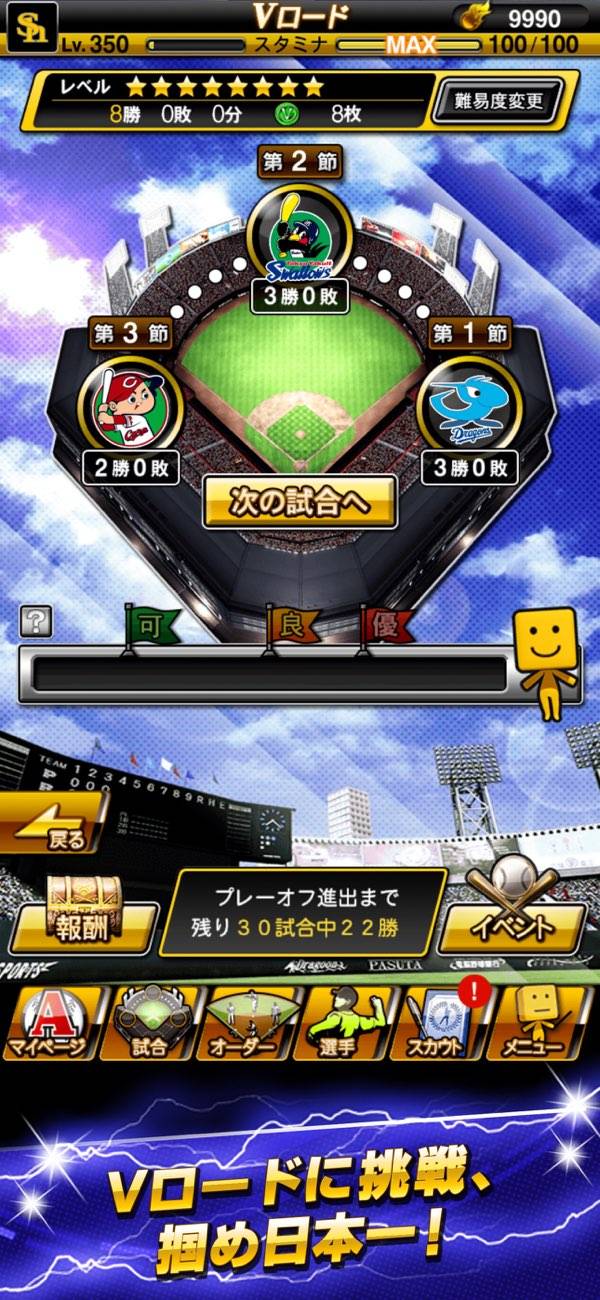Screen dimensions: 600x1300
Task: Tap the 難易度変更 button
Action: coord(498,100)
